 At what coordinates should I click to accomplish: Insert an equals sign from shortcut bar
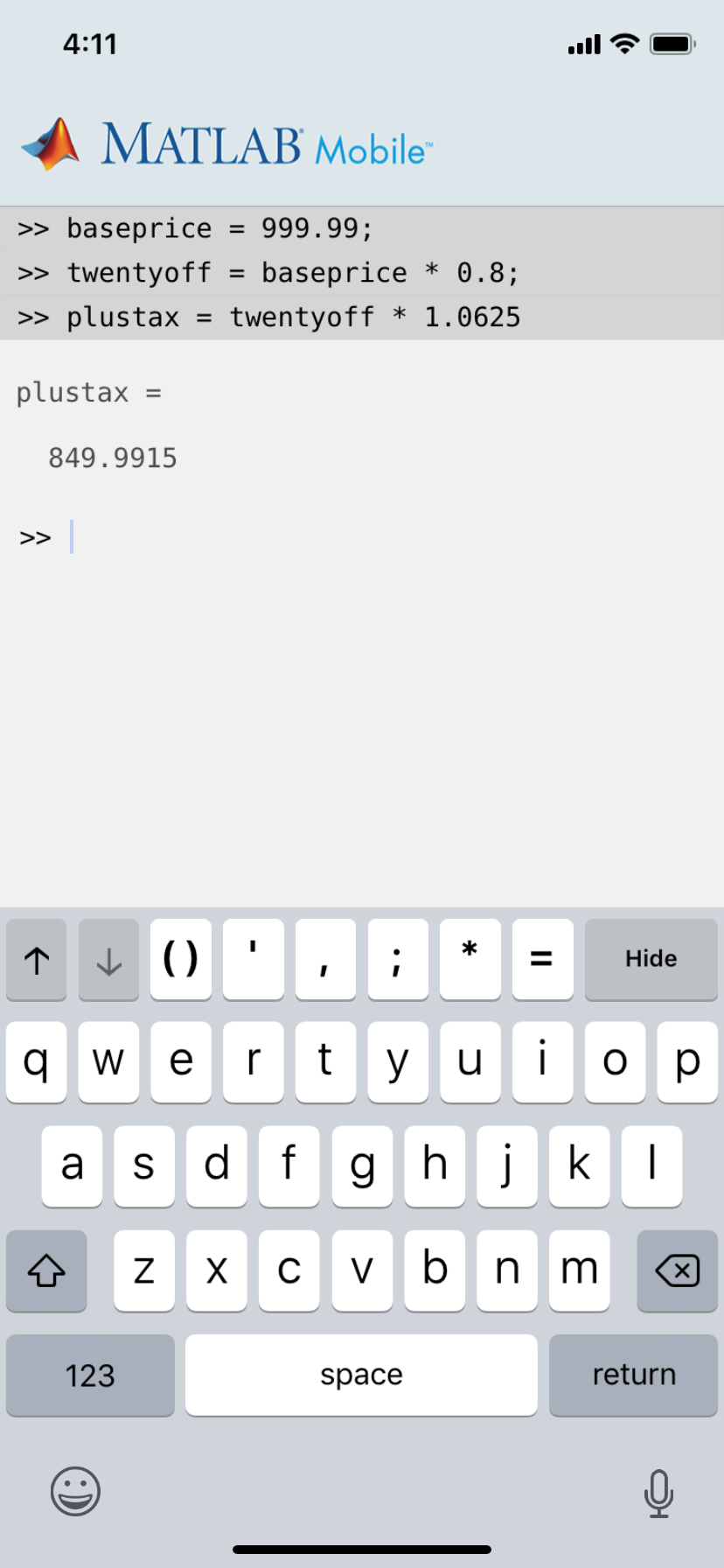(542, 959)
